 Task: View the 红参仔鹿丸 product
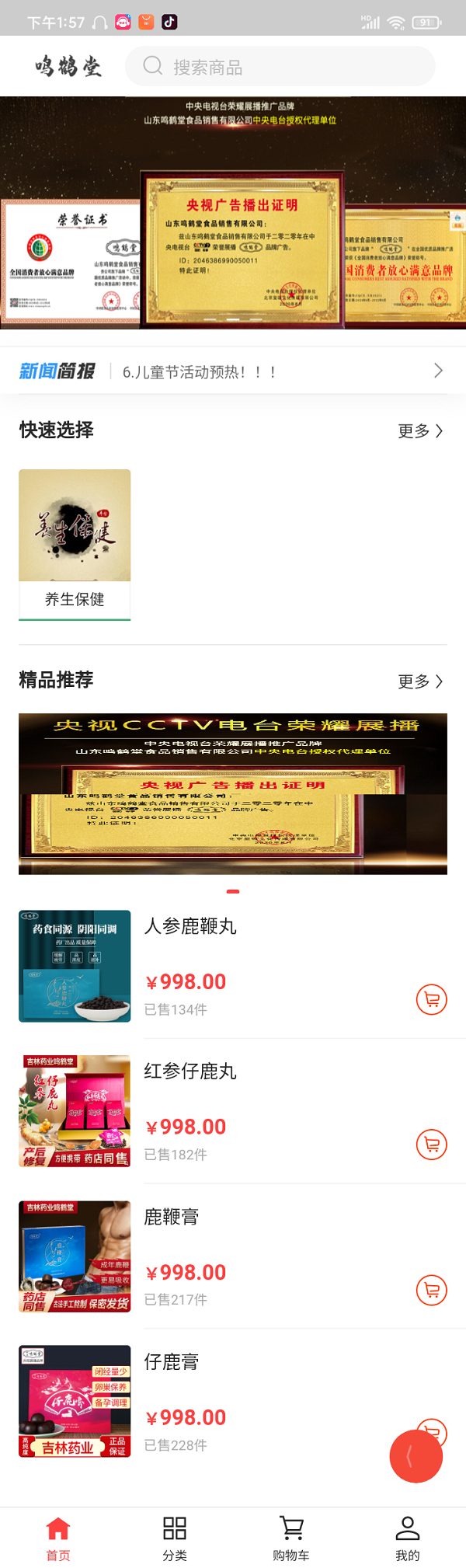click(x=190, y=1071)
